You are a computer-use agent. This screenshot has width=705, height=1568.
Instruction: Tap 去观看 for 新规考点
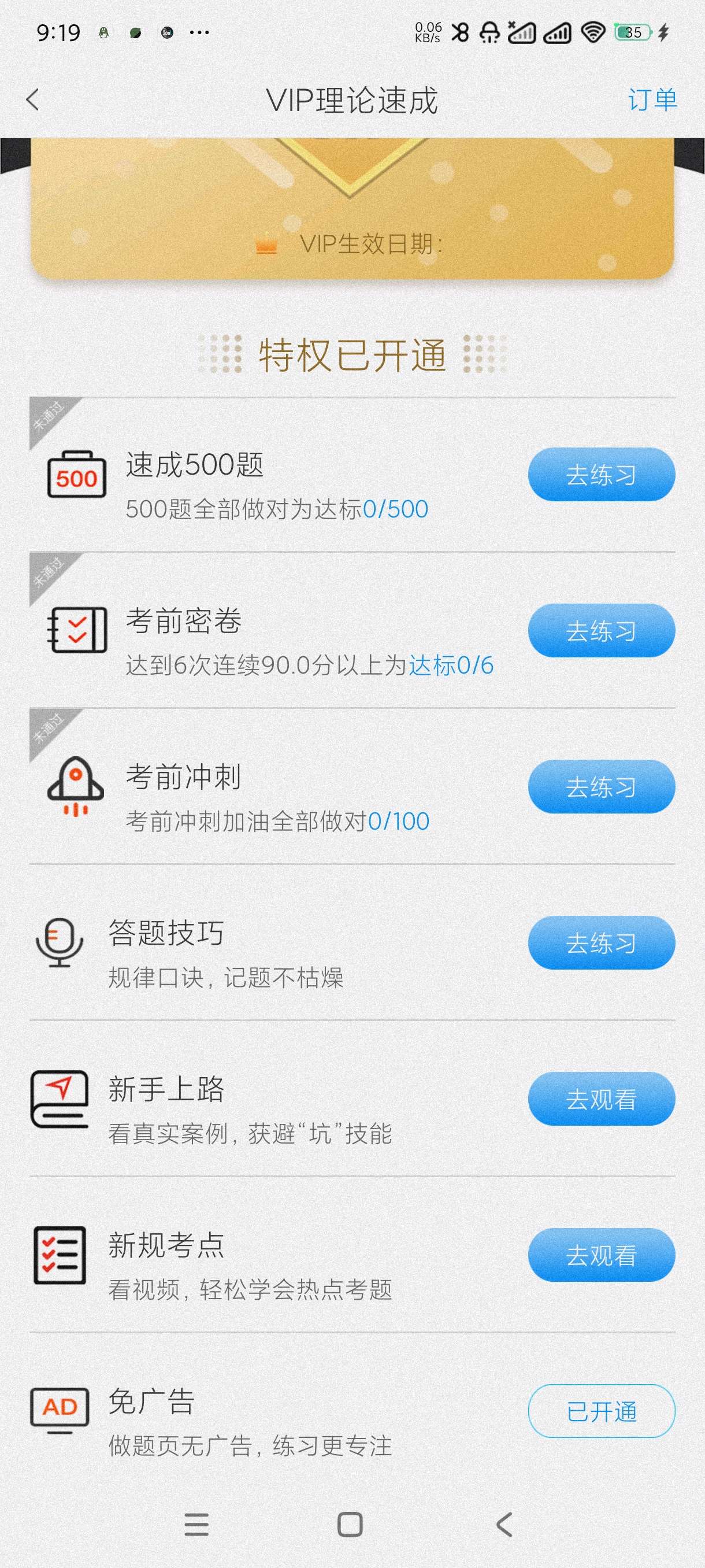coord(601,1255)
